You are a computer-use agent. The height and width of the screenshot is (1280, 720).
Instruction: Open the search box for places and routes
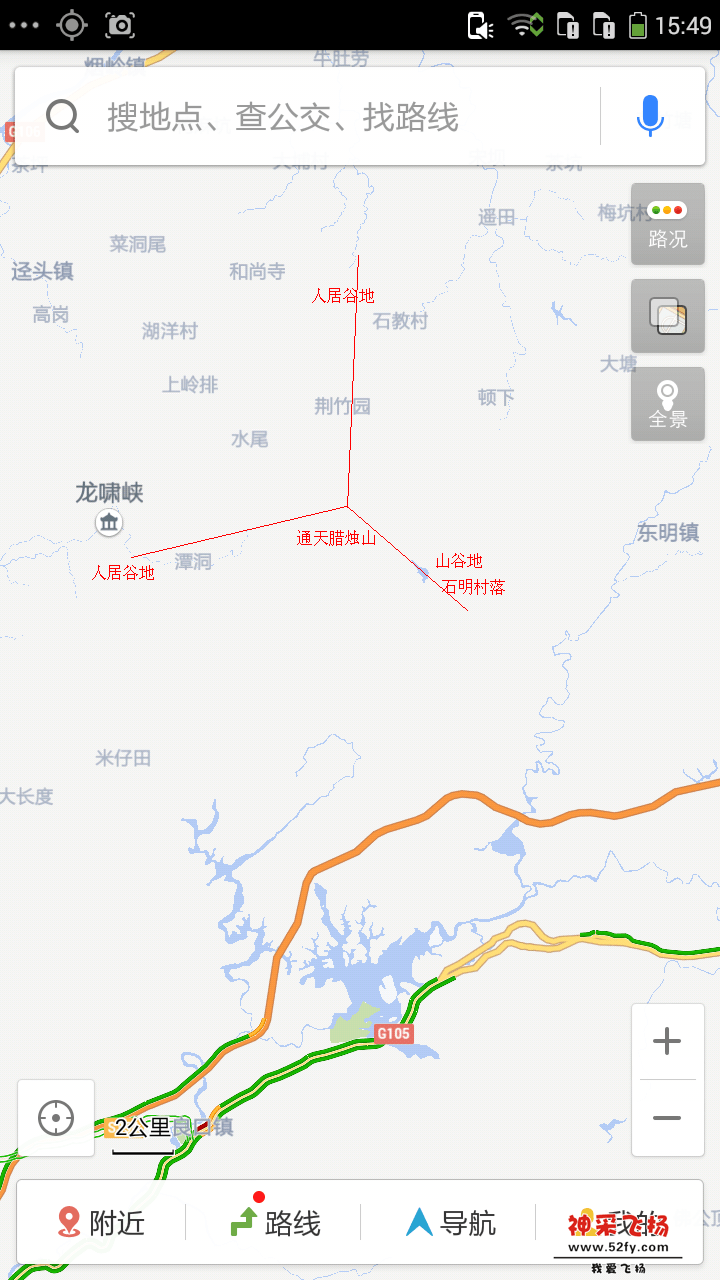tap(300, 118)
